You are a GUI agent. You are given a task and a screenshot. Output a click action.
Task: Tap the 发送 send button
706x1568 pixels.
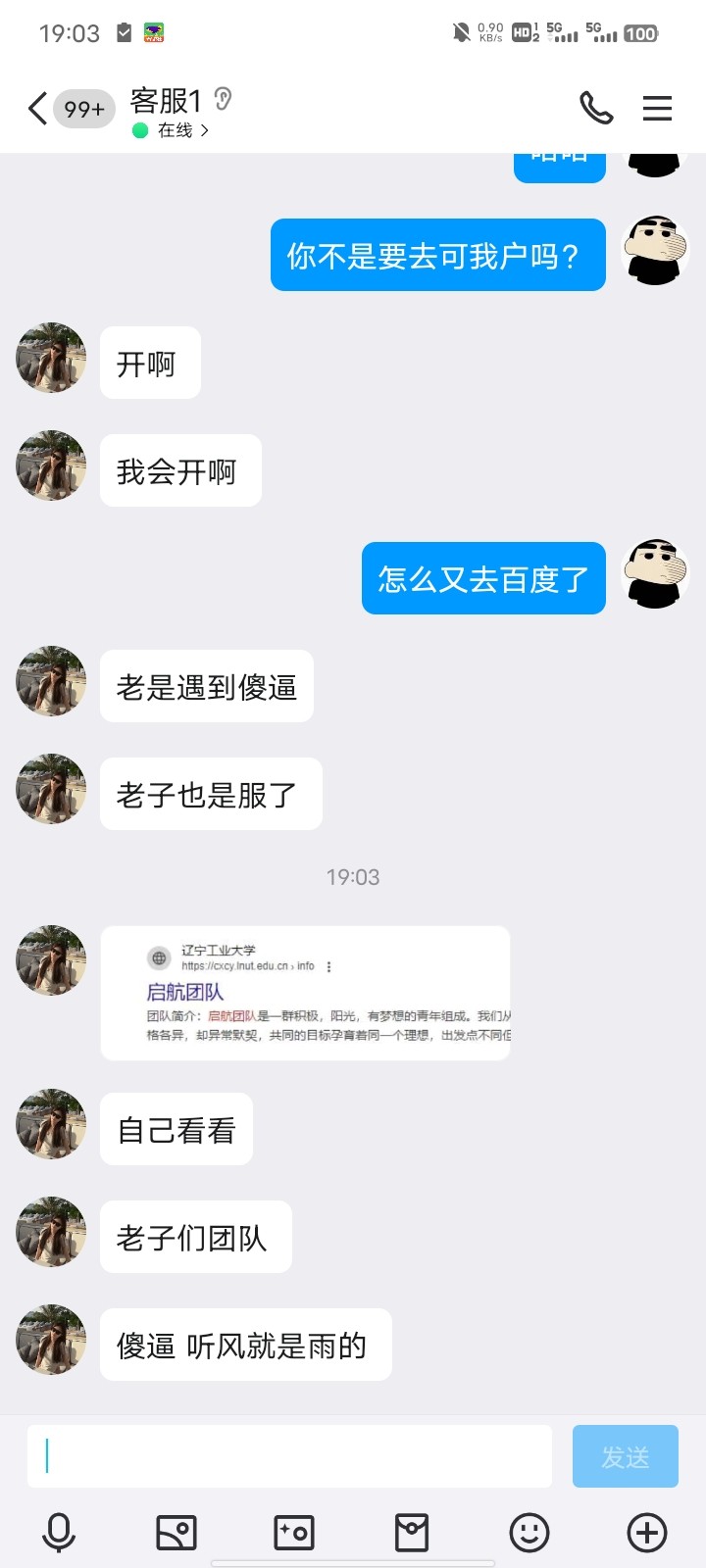click(x=625, y=1456)
